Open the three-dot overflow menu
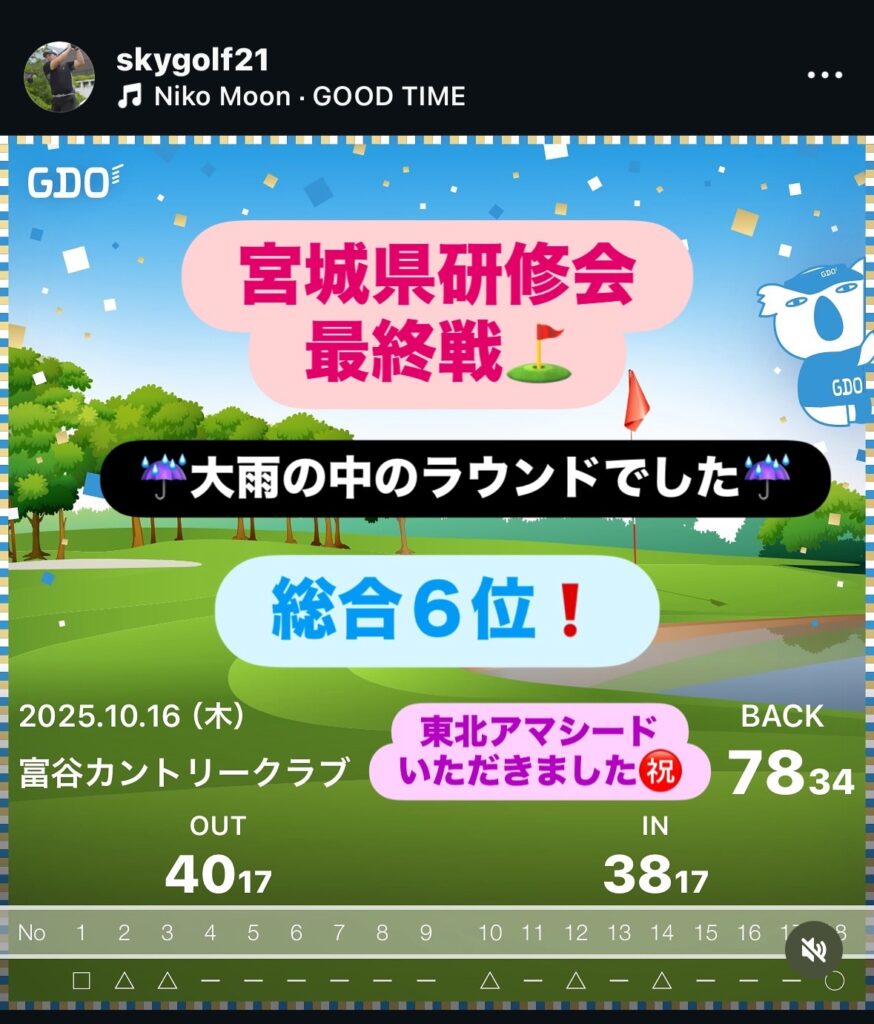Viewport: 874px width, 1024px height. click(825, 76)
